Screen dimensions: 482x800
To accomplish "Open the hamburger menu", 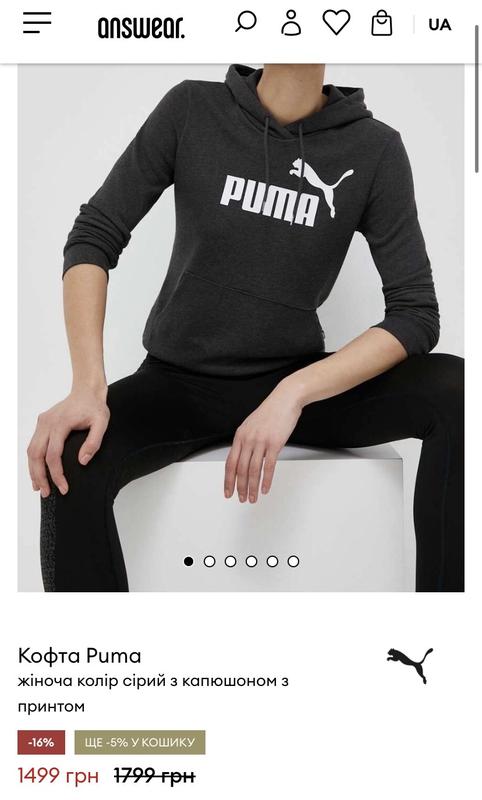I will [37, 23].
